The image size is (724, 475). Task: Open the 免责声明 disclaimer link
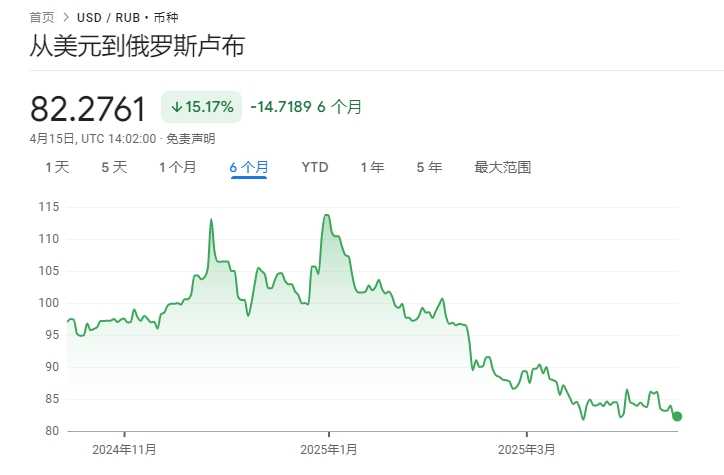pos(190,138)
